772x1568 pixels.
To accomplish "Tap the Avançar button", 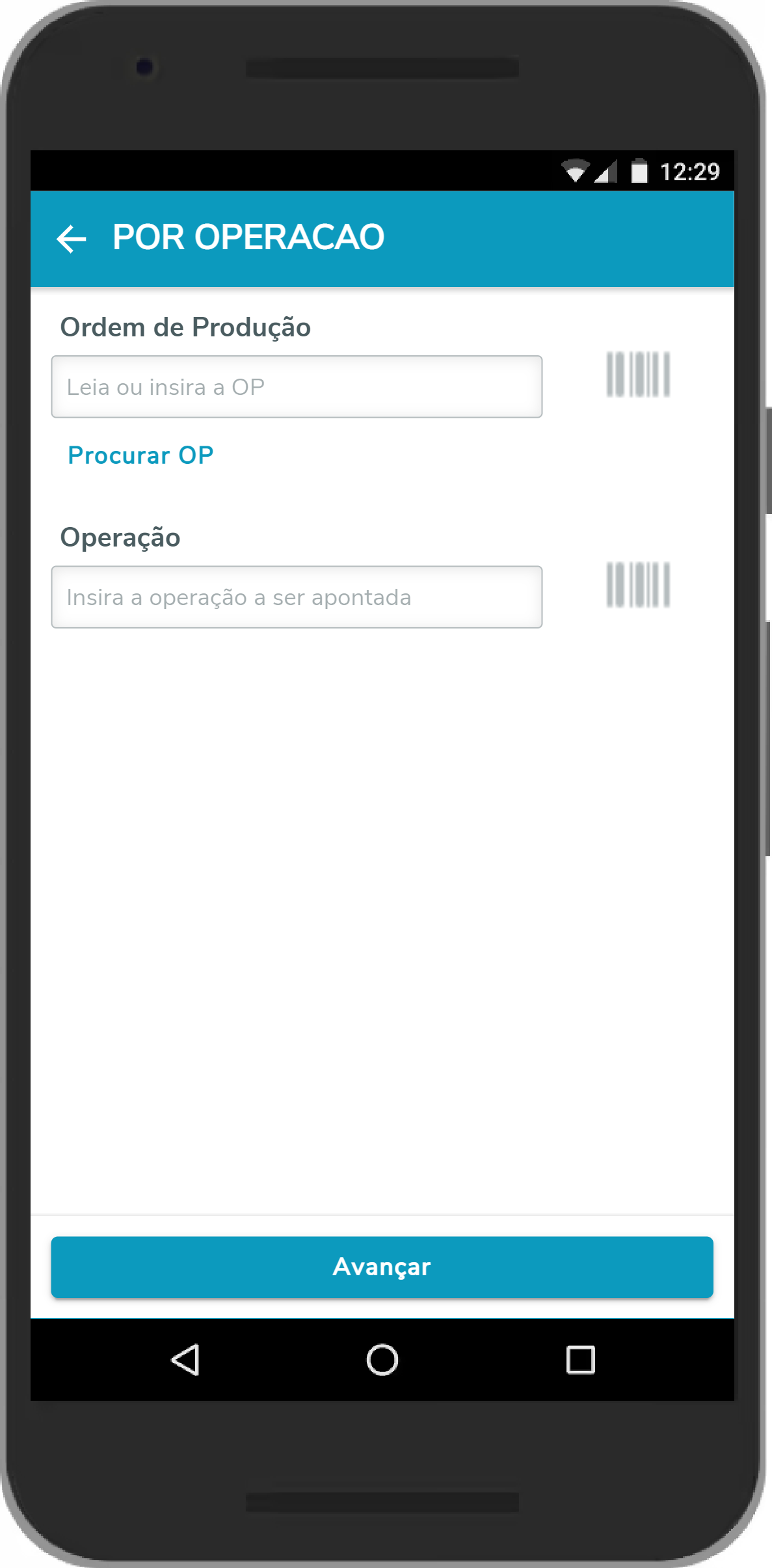I will point(382,1267).
